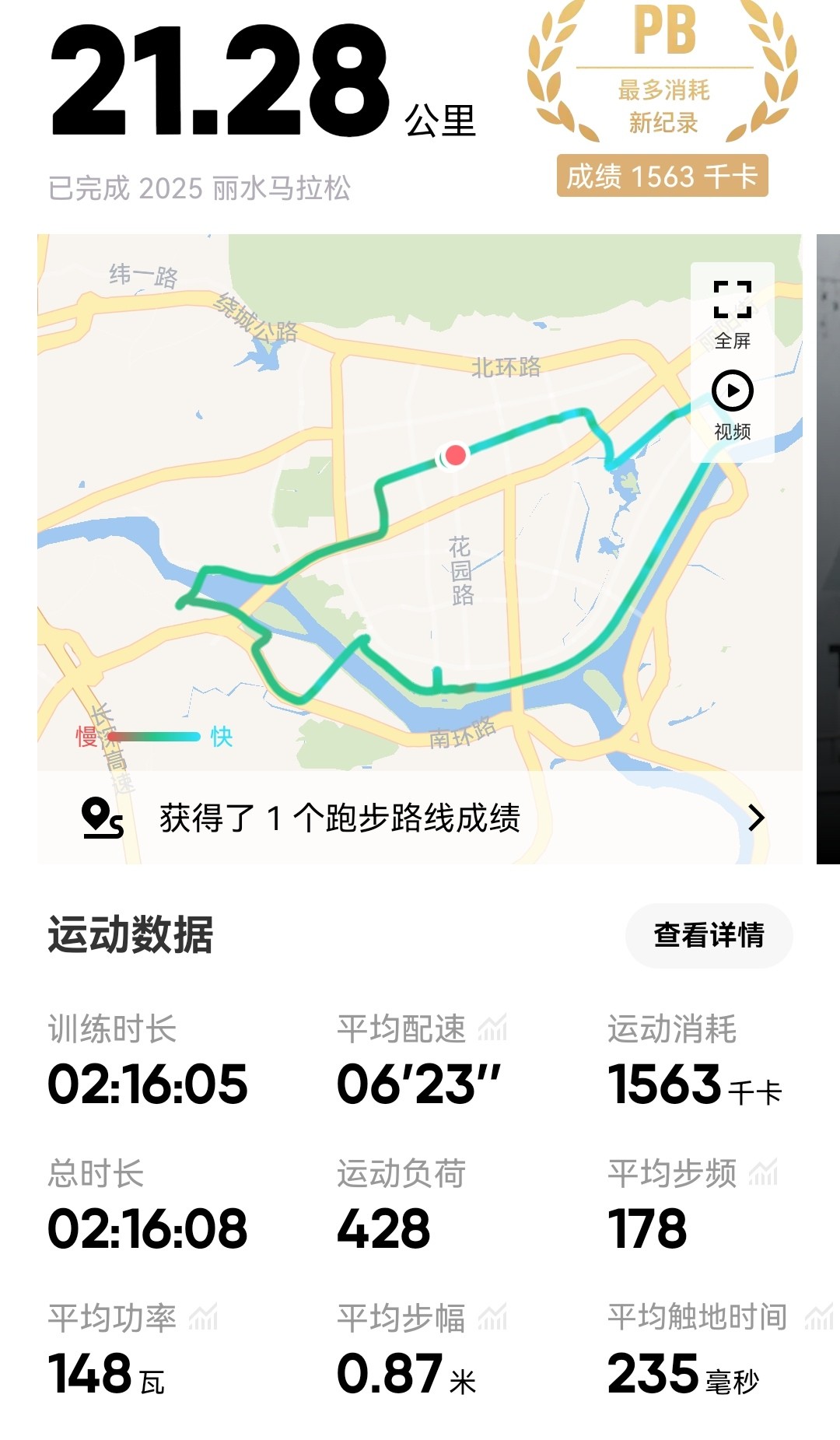Tap 查看详情 to view detailed data
Screen dimensions: 840x1440
pyautogui.click(x=709, y=935)
